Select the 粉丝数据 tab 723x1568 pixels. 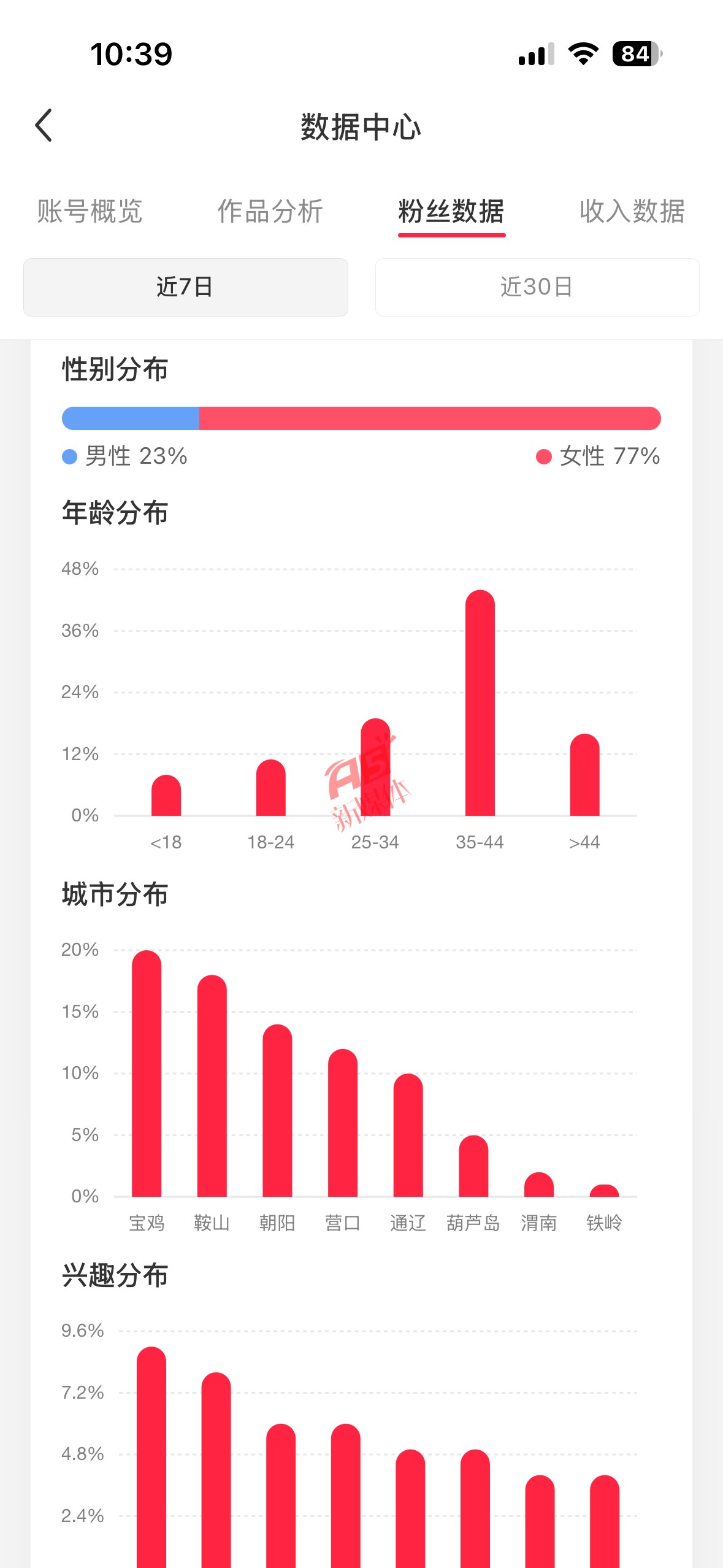pyautogui.click(x=451, y=212)
